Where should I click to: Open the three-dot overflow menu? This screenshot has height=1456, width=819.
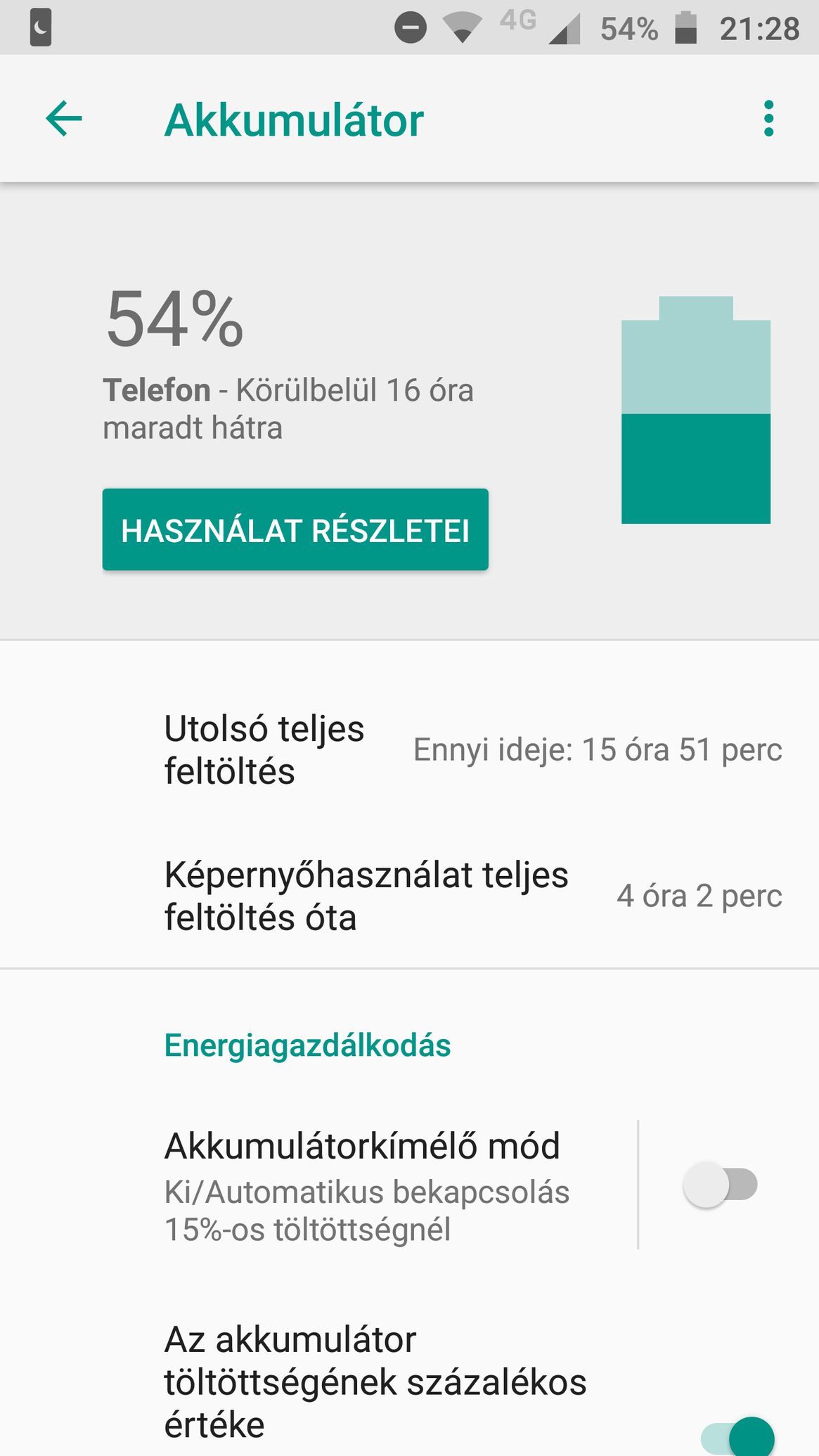tap(768, 119)
